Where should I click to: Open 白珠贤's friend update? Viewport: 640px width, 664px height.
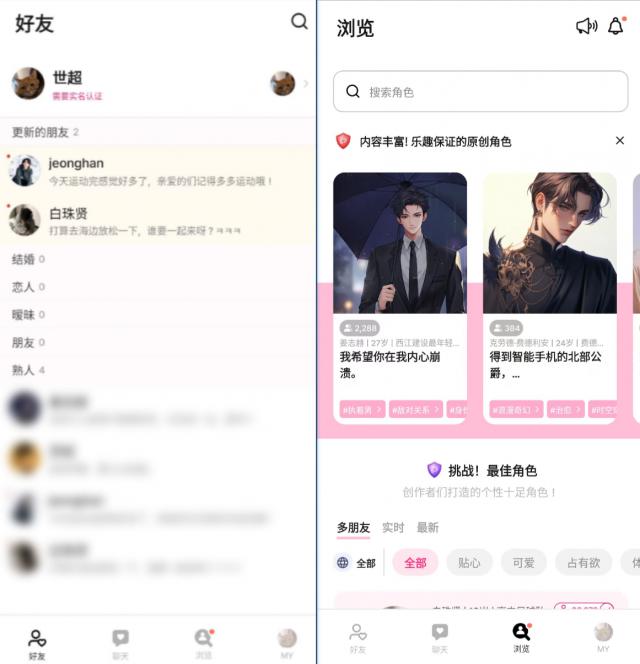(x=158, y=220)
